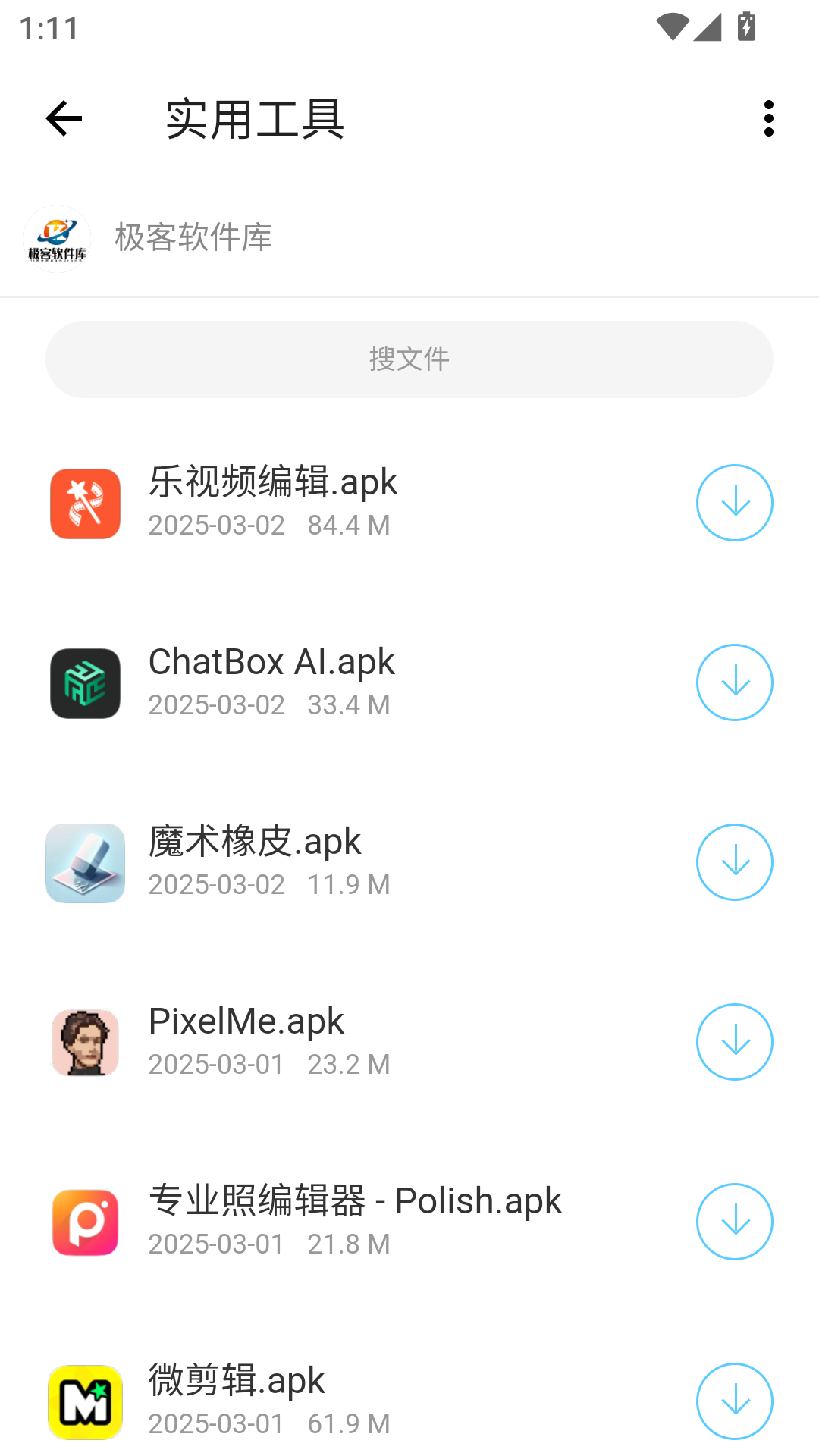Download 魔术橡皮.apk
The image size is (819, 1456).
pos(734,862)
